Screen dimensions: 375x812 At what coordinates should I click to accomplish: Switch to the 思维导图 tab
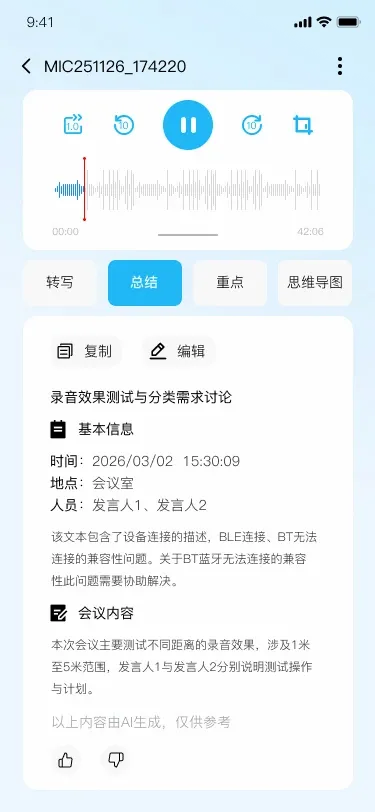tap(315, 283)
